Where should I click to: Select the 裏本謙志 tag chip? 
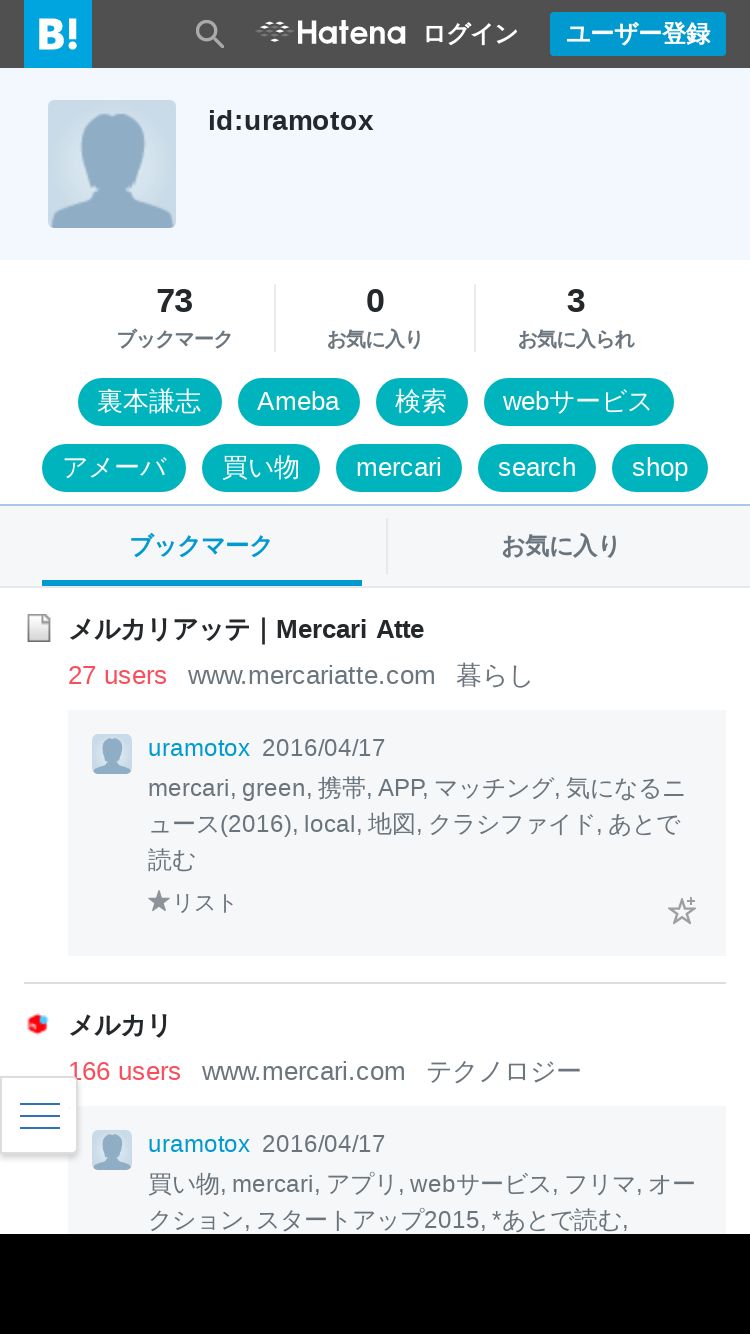(149, 402)
